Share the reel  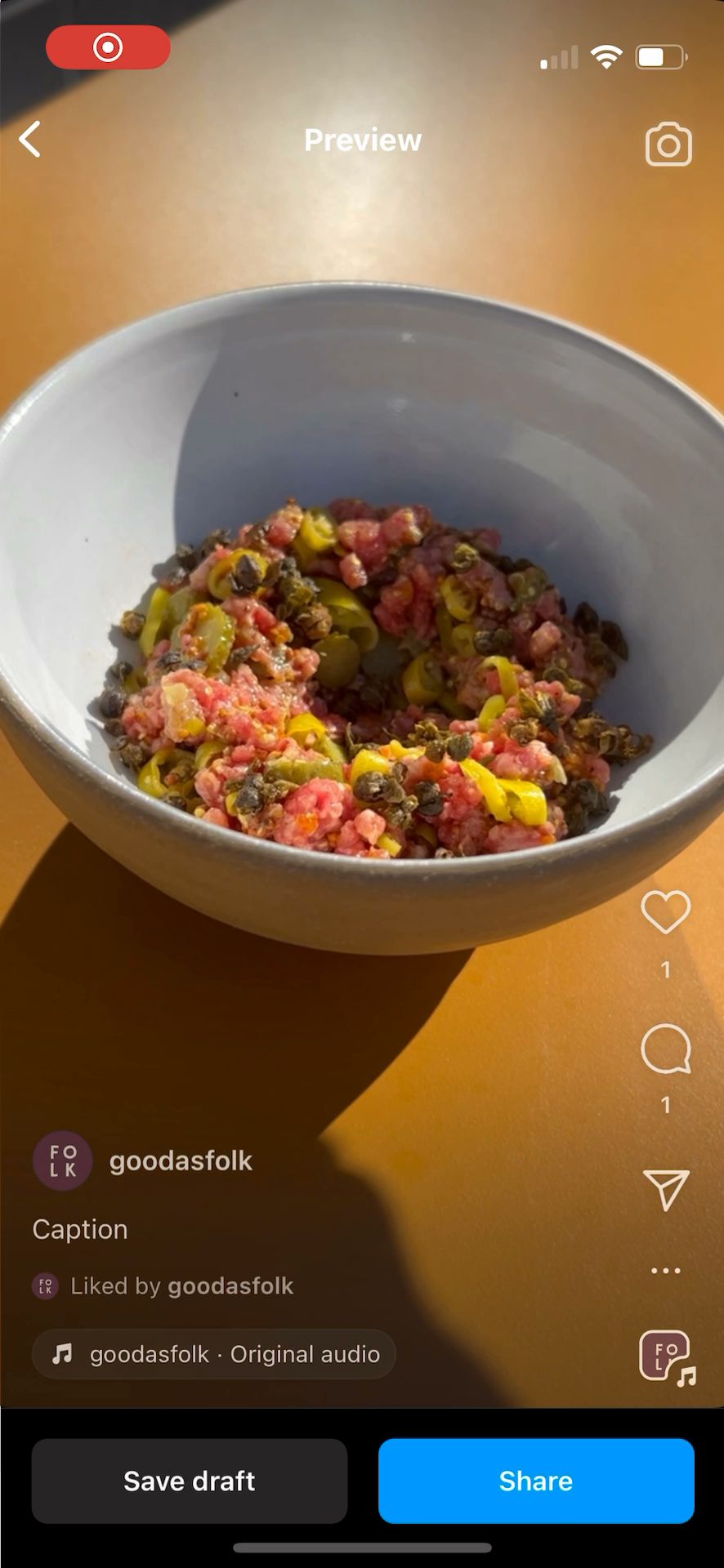(x=536, y=1481)
